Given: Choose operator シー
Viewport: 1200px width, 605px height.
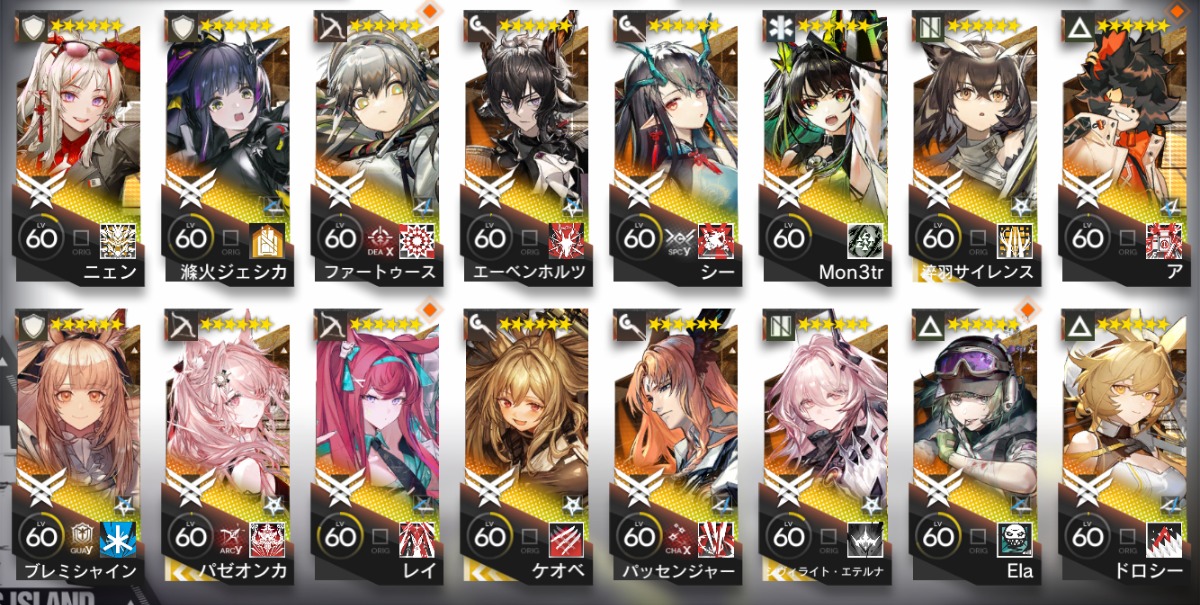Looking at the screenshot, I should click(x=678, y=140).
